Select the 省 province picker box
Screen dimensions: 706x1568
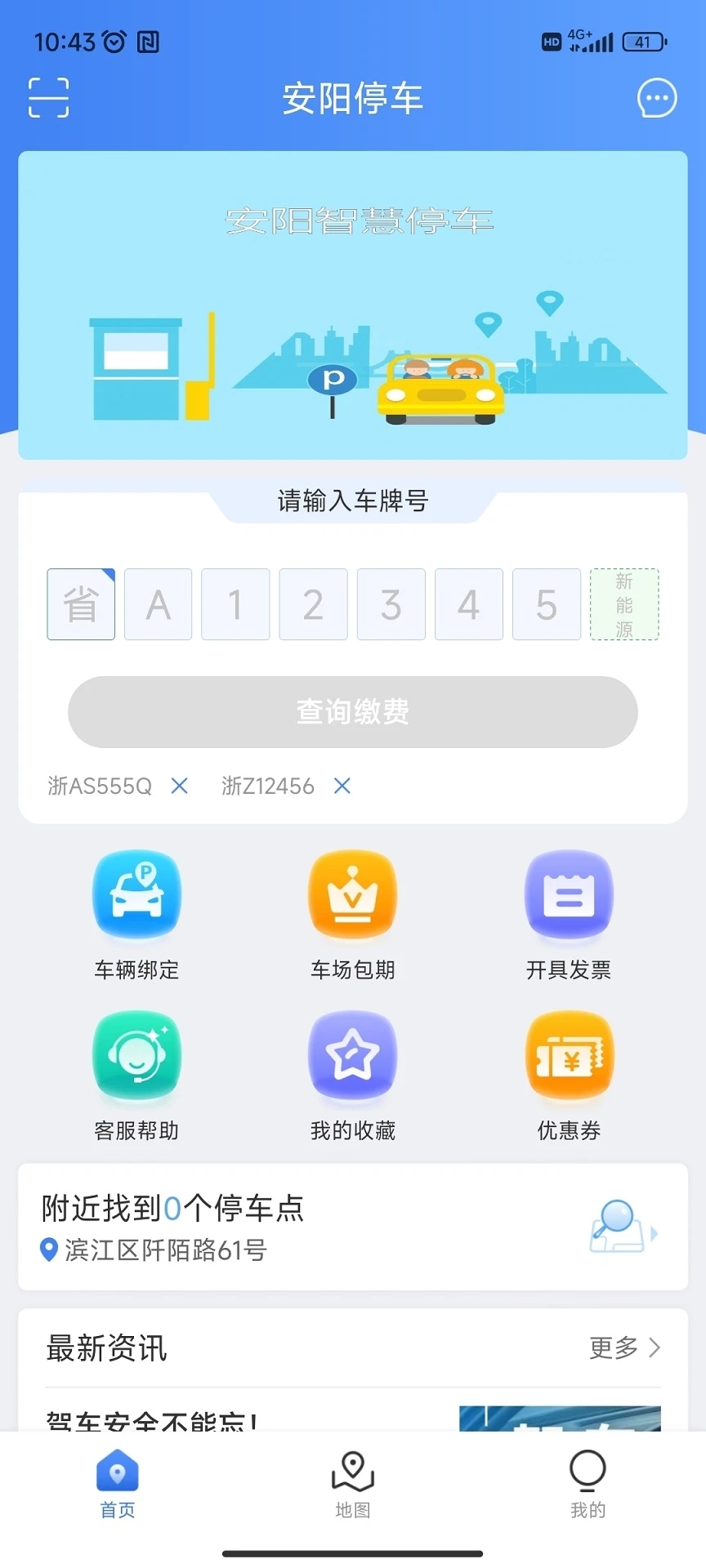click(x=80, y=604)
